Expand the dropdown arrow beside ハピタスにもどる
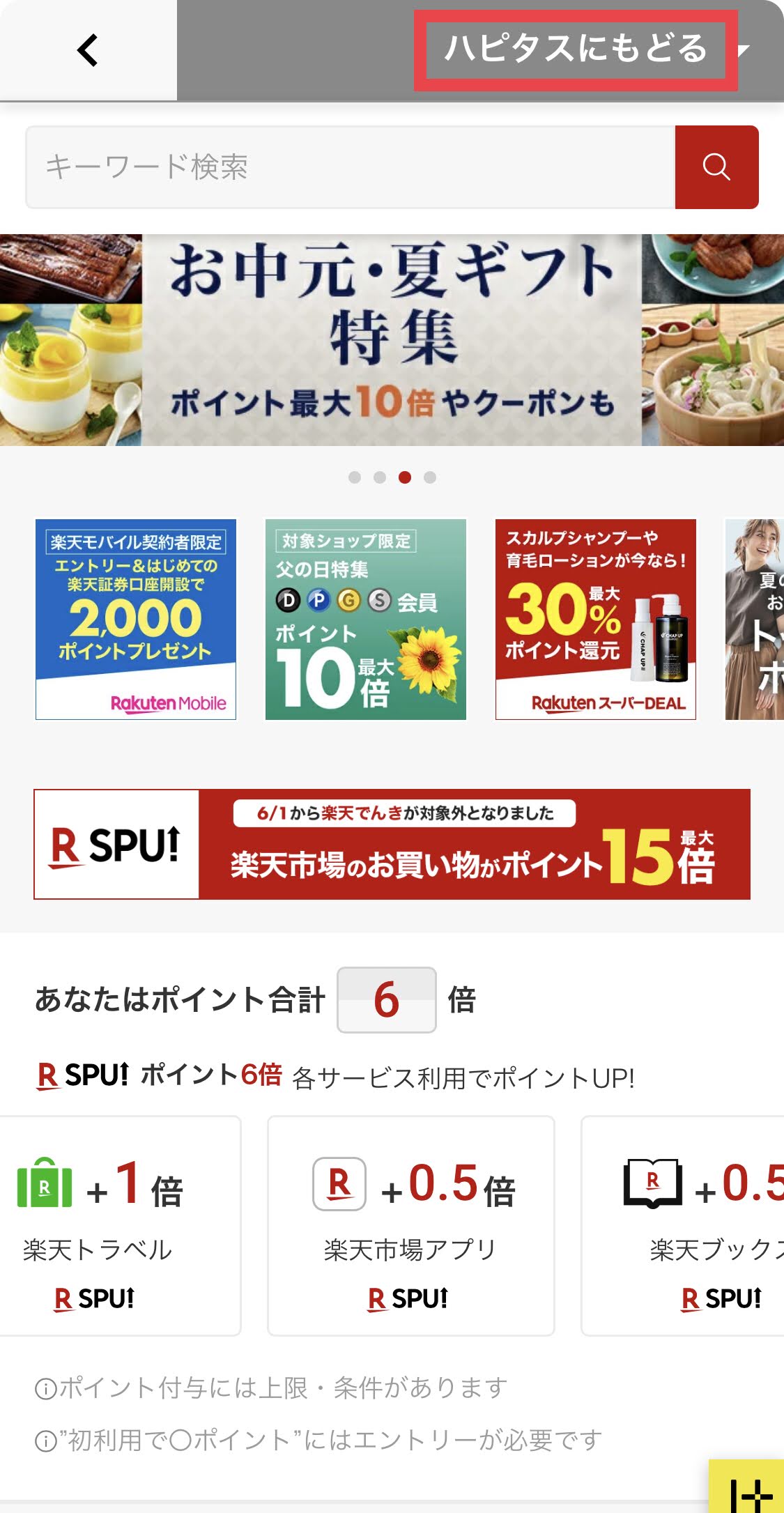This screenshot has height=1513, width=784. coord(744,49)
